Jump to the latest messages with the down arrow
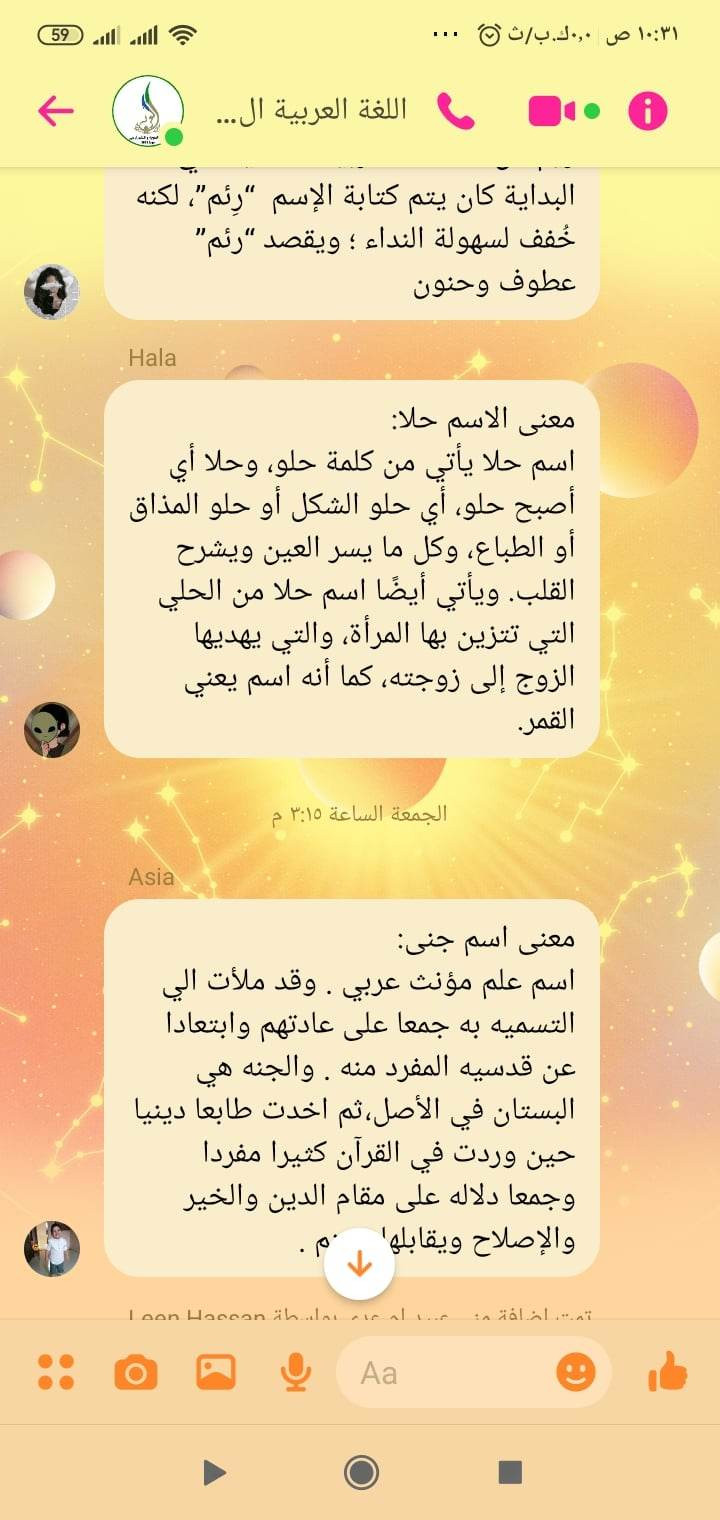Image resolution: width=720 pixels, height=1520 pixels. click(359, 1264)
